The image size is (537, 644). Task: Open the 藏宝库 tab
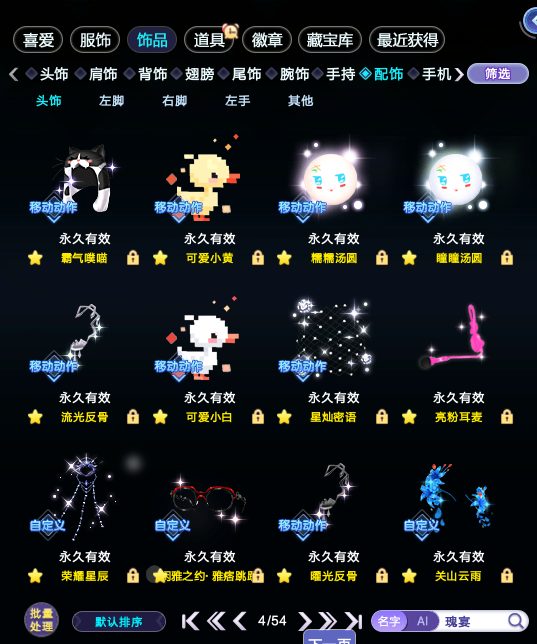330,40
